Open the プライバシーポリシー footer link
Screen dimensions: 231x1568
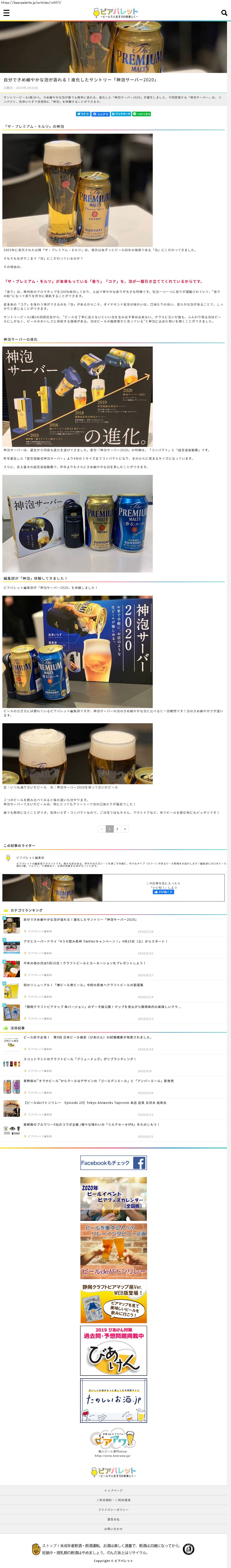113,1510
